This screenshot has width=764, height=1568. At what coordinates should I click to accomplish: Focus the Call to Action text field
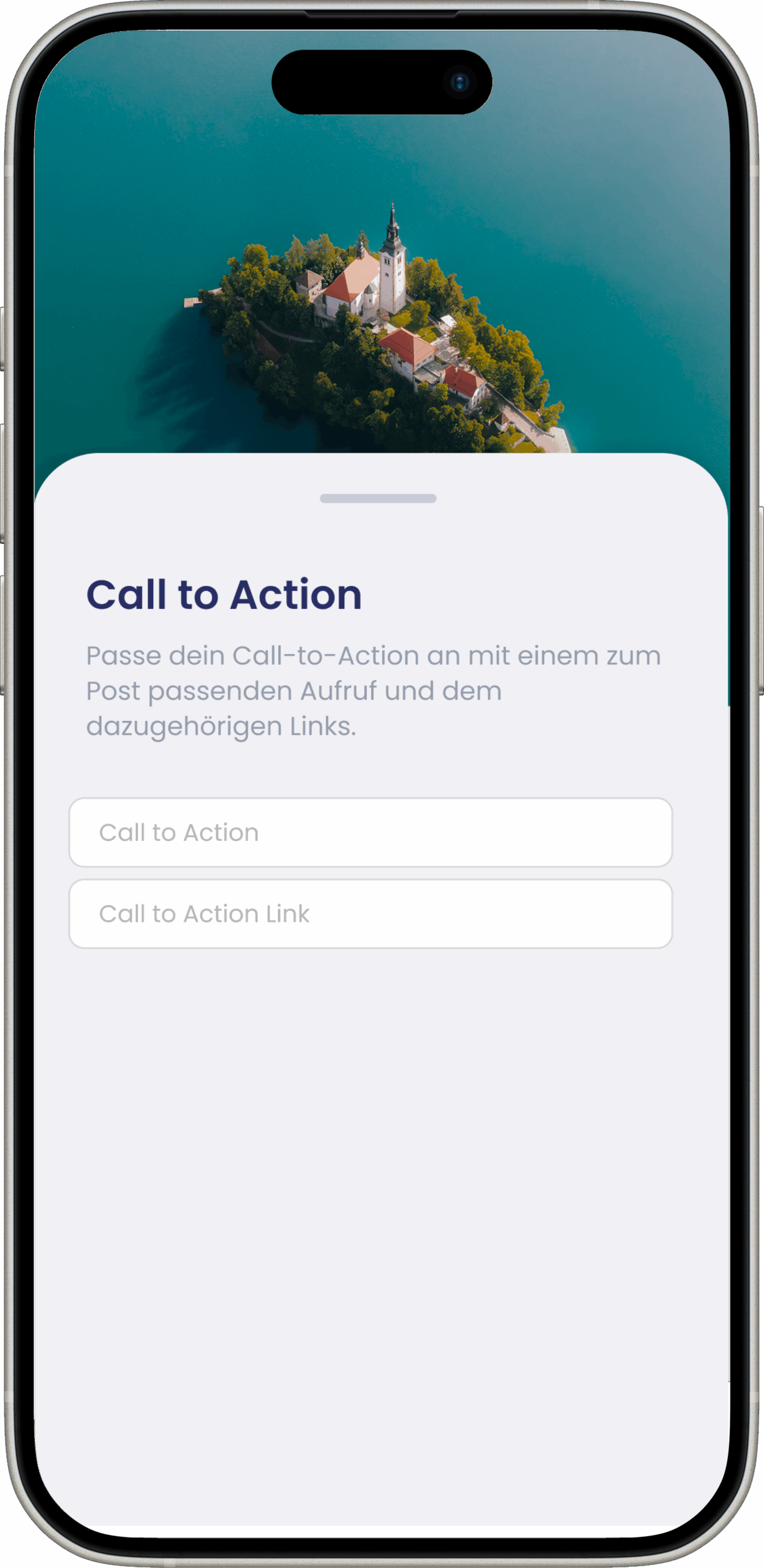370,832
